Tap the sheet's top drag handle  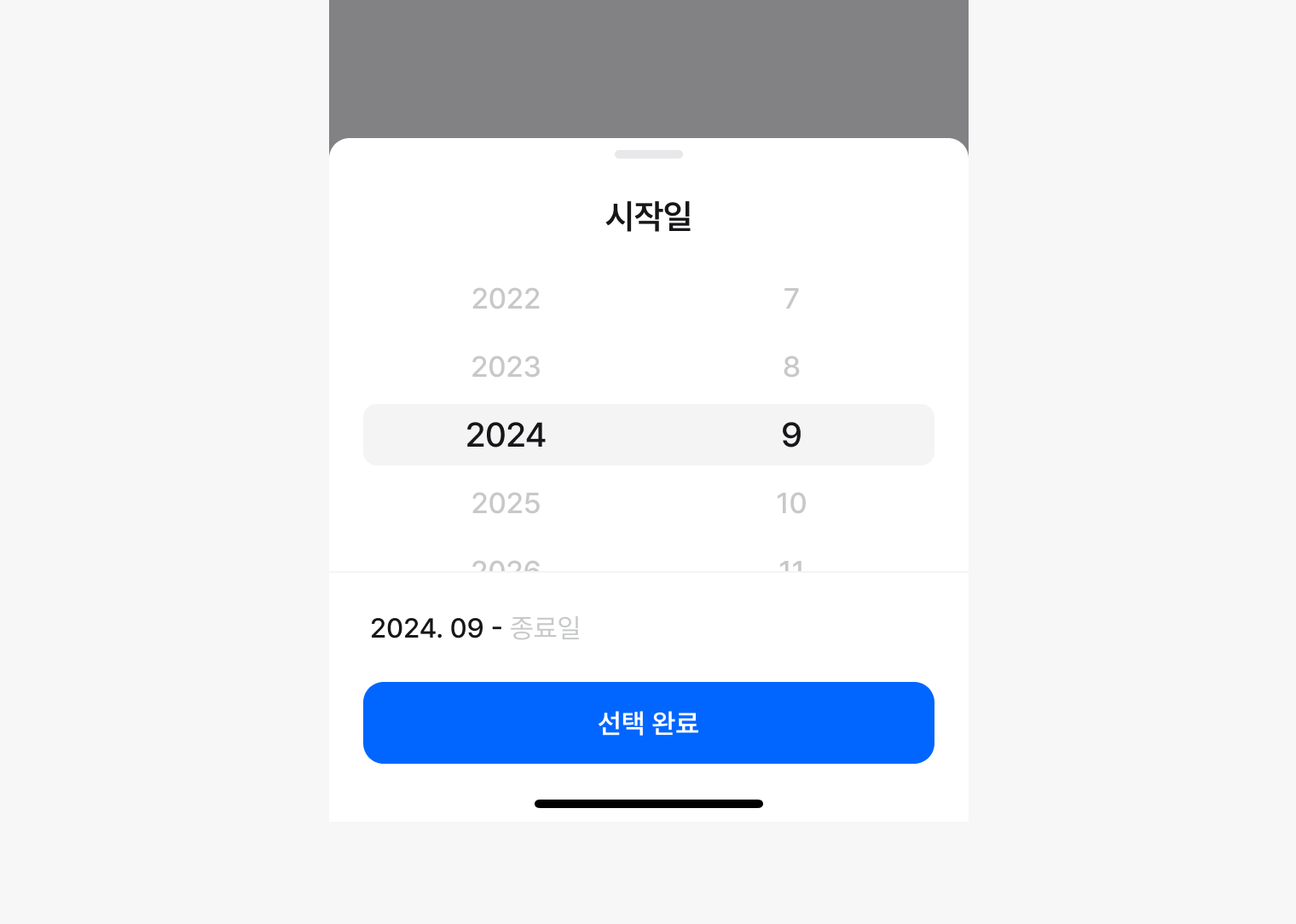pos(648,154)
